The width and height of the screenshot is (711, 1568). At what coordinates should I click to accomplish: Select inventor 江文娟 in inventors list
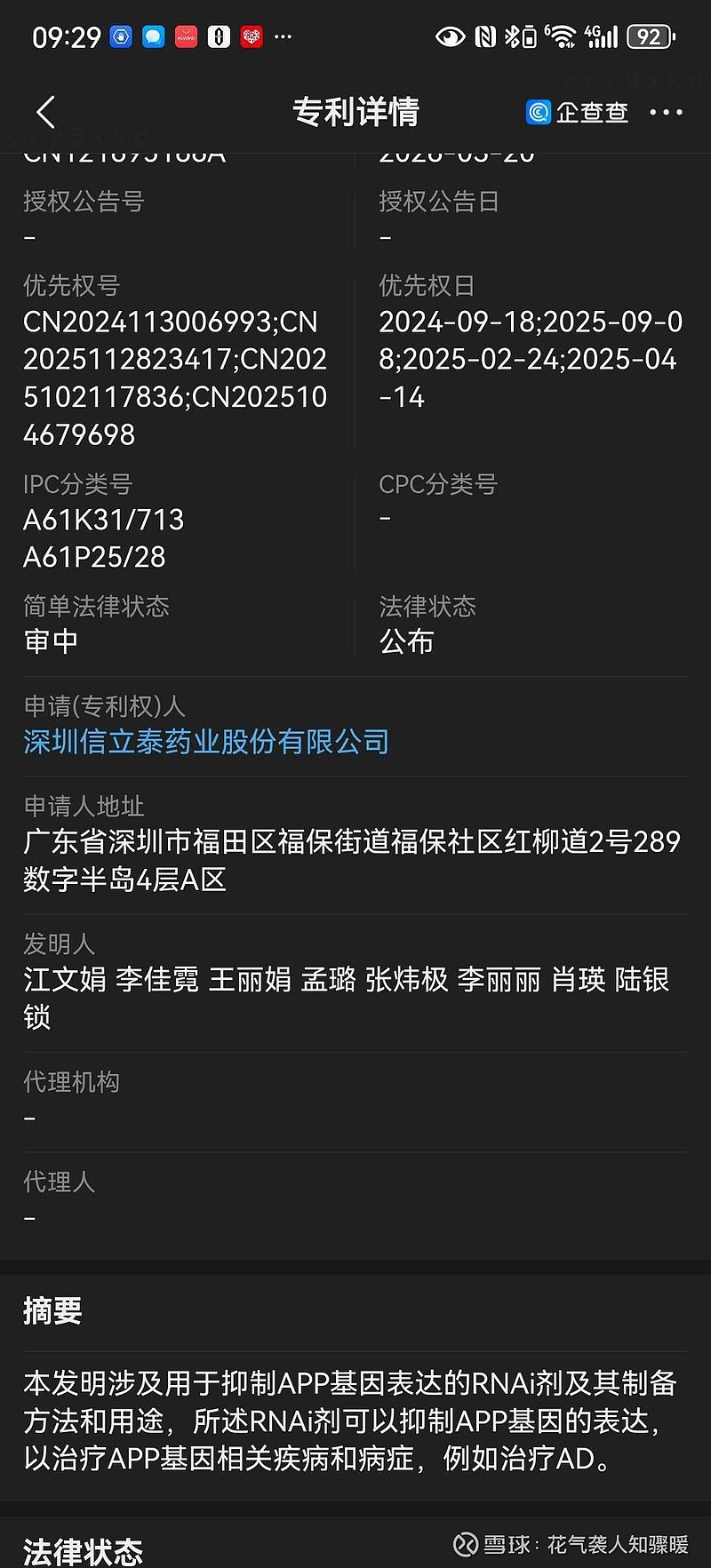[x=64, y=980]
